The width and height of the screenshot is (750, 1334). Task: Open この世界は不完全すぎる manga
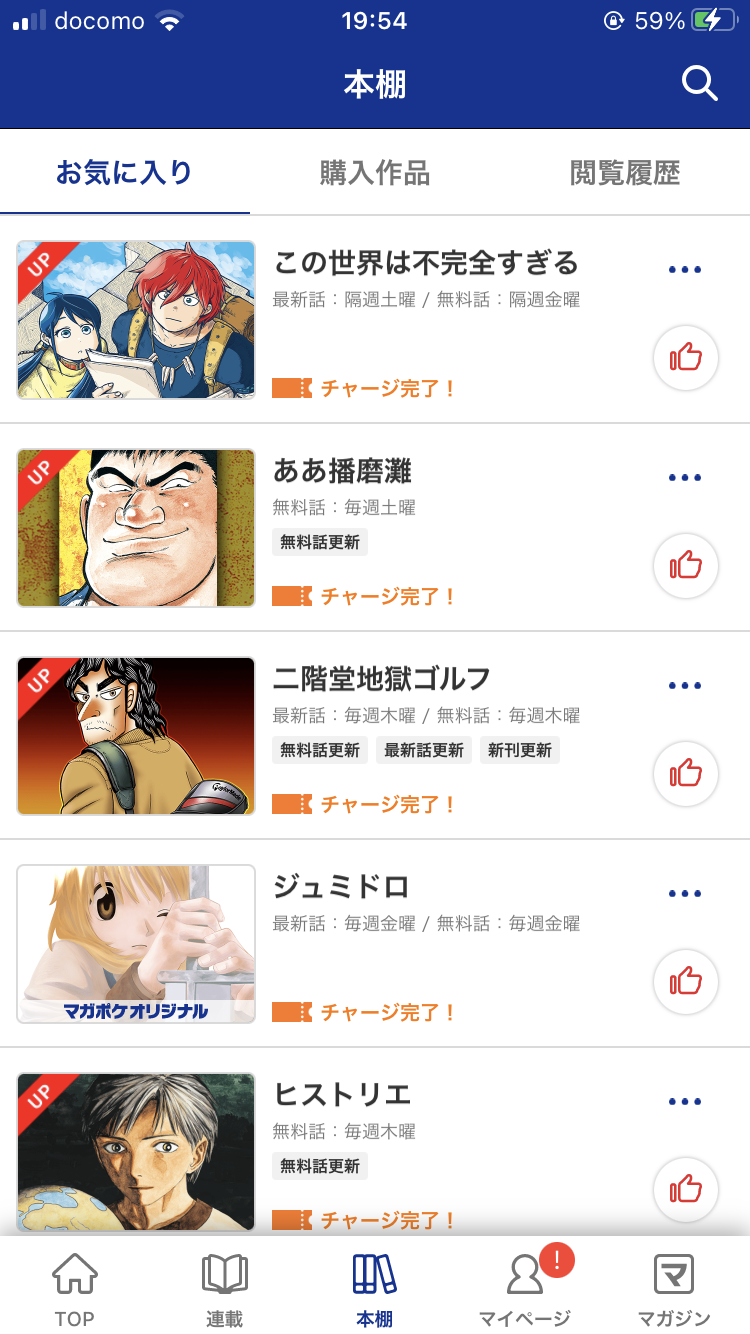(425, 263)
